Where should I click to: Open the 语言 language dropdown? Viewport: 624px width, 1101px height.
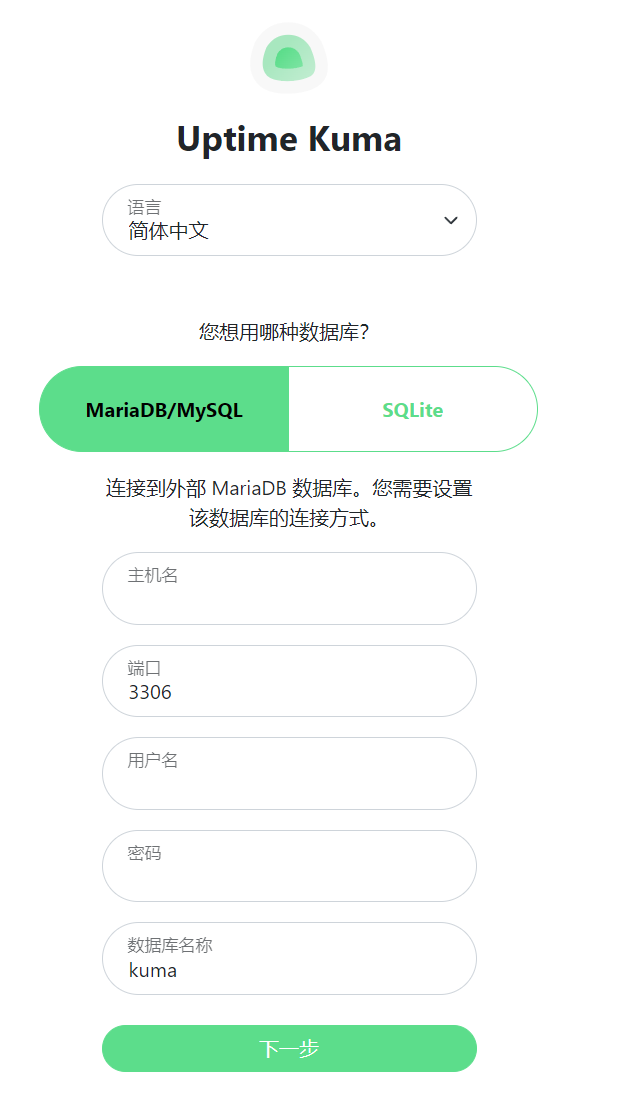[289, 220]
